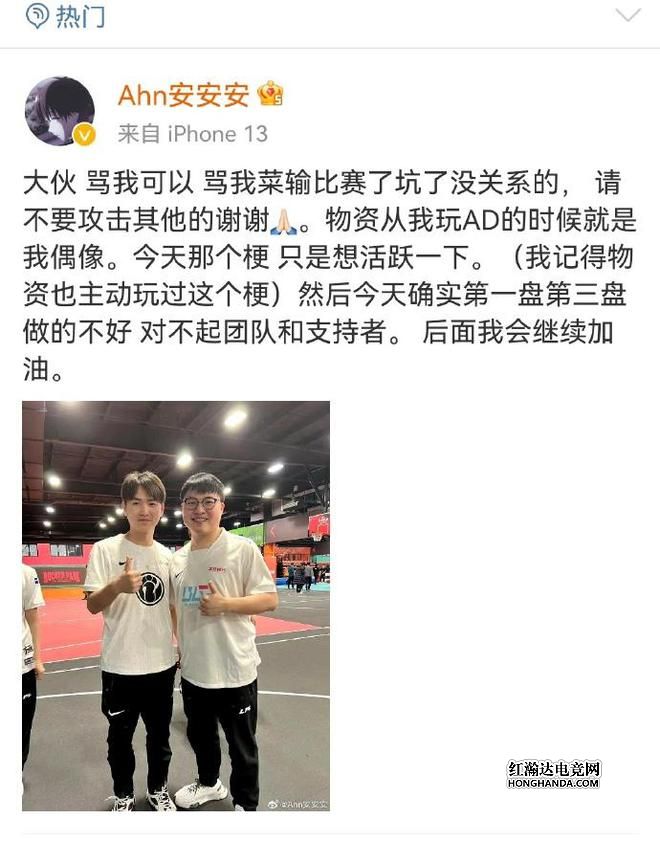
Task: Tap the username Ahn安安安
Action: (x=186, y=95)
